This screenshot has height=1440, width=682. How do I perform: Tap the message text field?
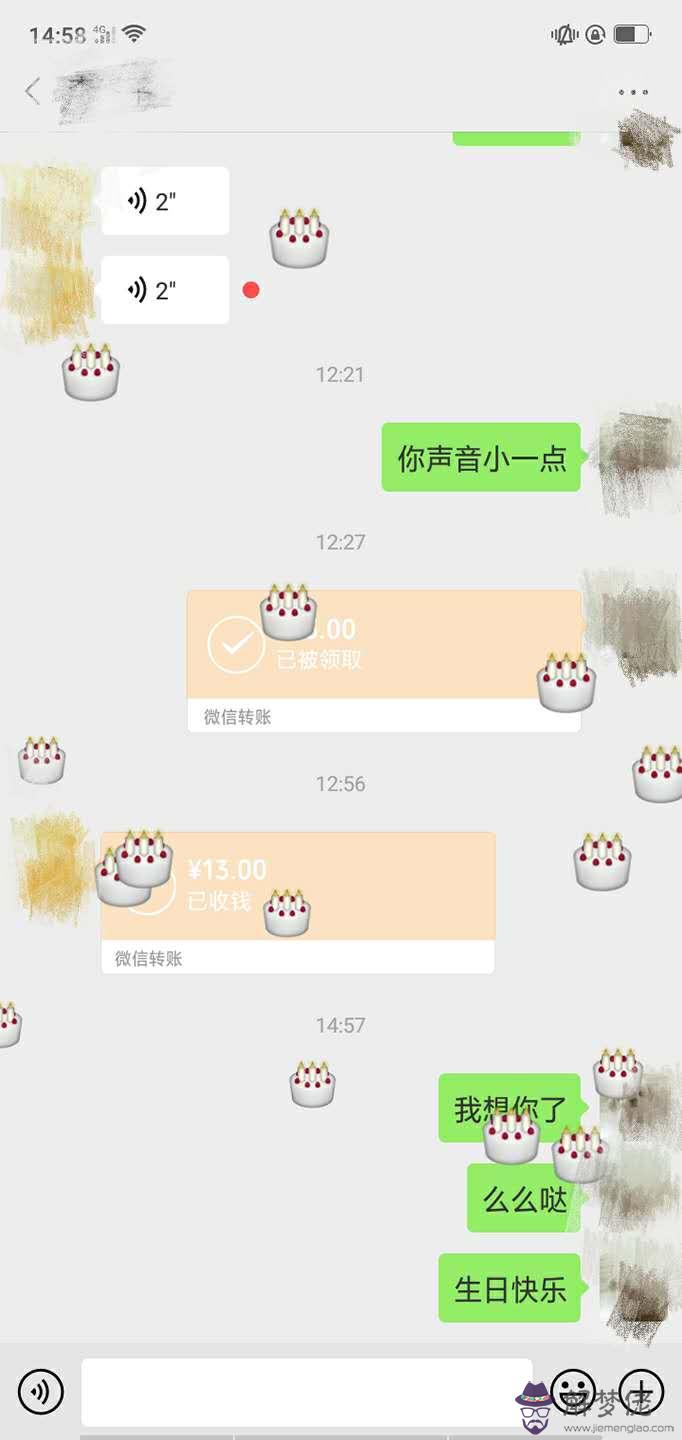(x=306, y=1391)
